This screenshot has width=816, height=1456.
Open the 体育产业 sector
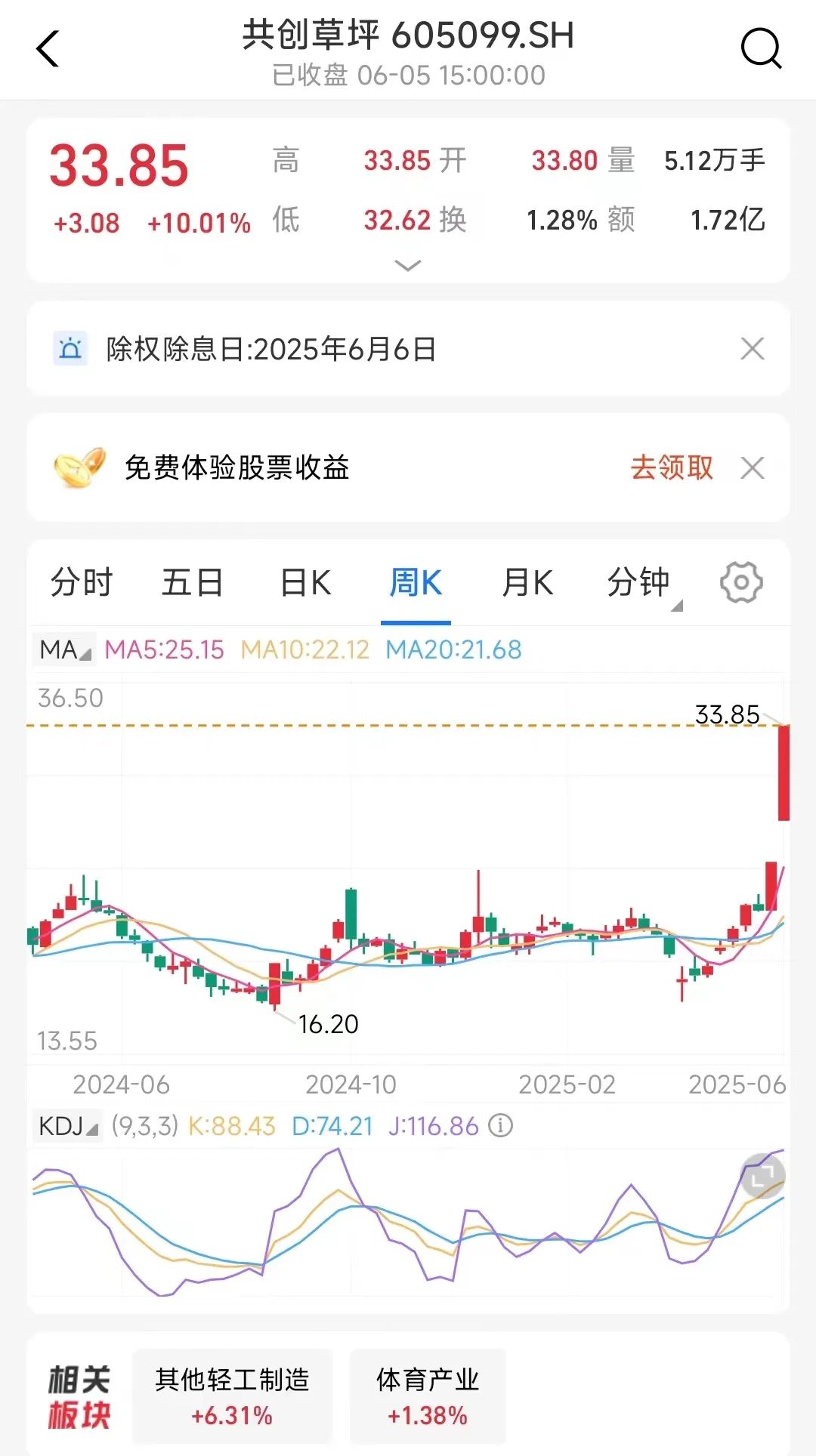[428, 1396]
